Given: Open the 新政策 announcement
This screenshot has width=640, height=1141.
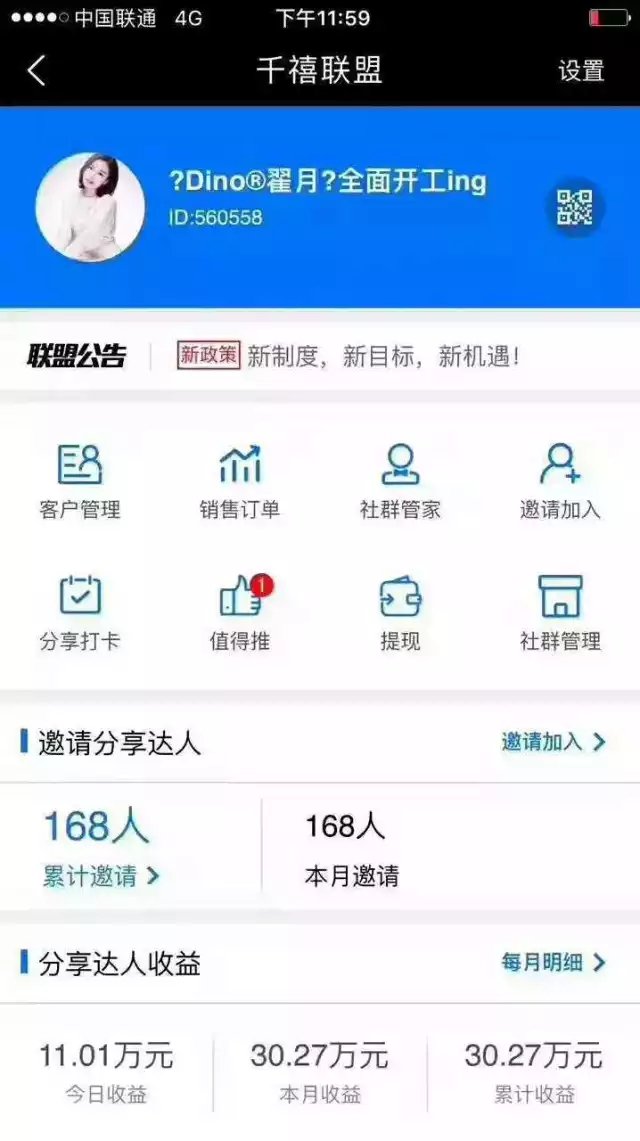Looking at the screenshot, I should click(x=350, y=356).
